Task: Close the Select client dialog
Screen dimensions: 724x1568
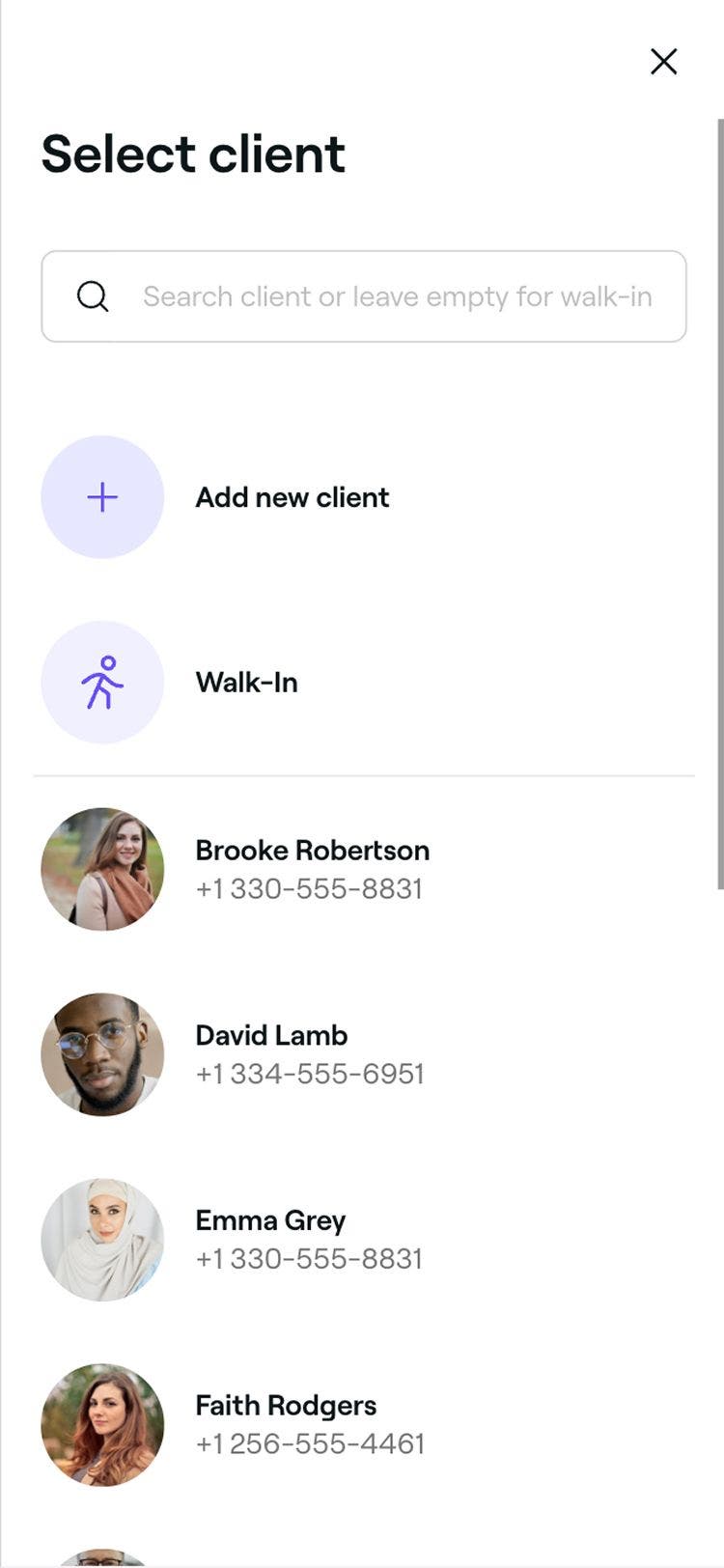Action: point(663,62)
